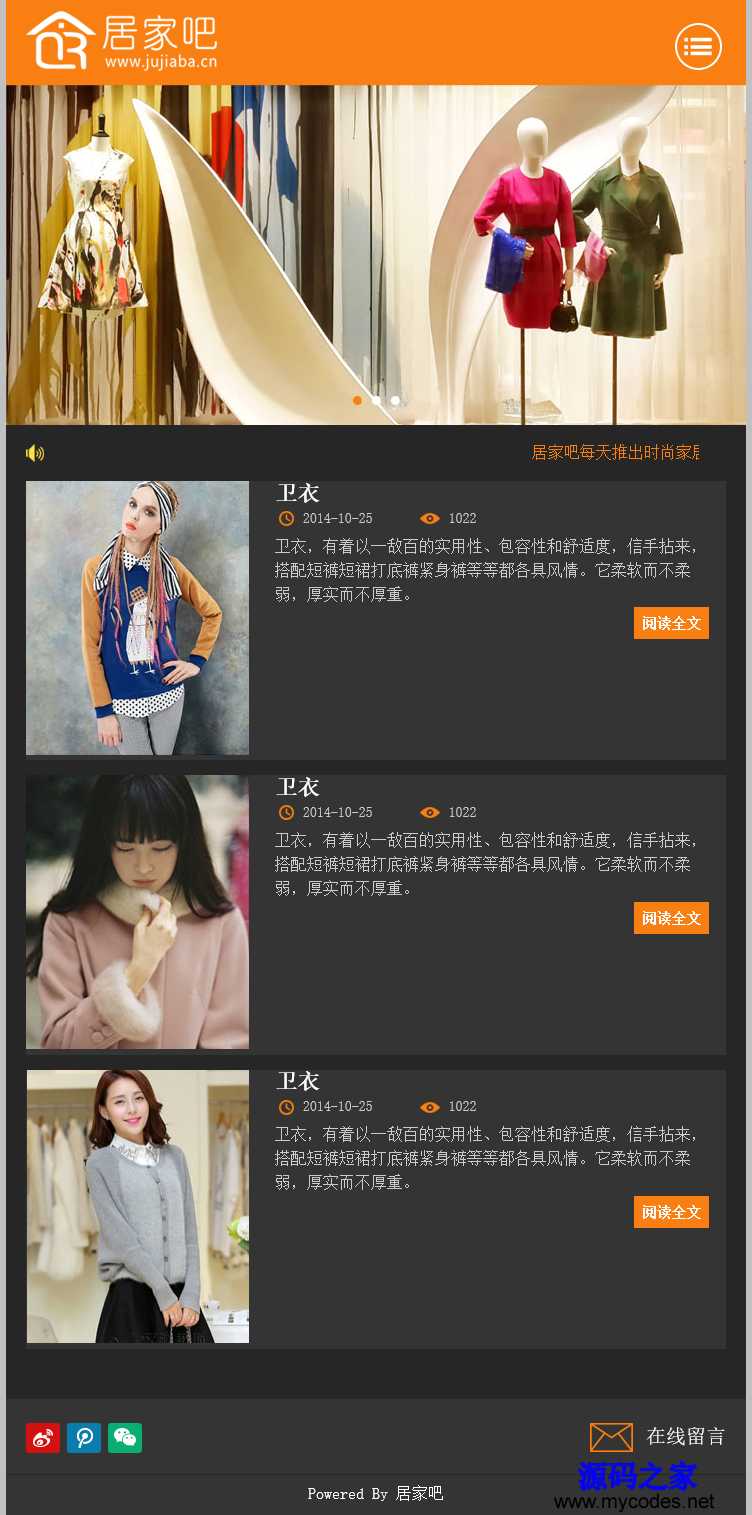Open the article photo with headscarf model
Screen dimensions: 752x1515
coord(137,618)
